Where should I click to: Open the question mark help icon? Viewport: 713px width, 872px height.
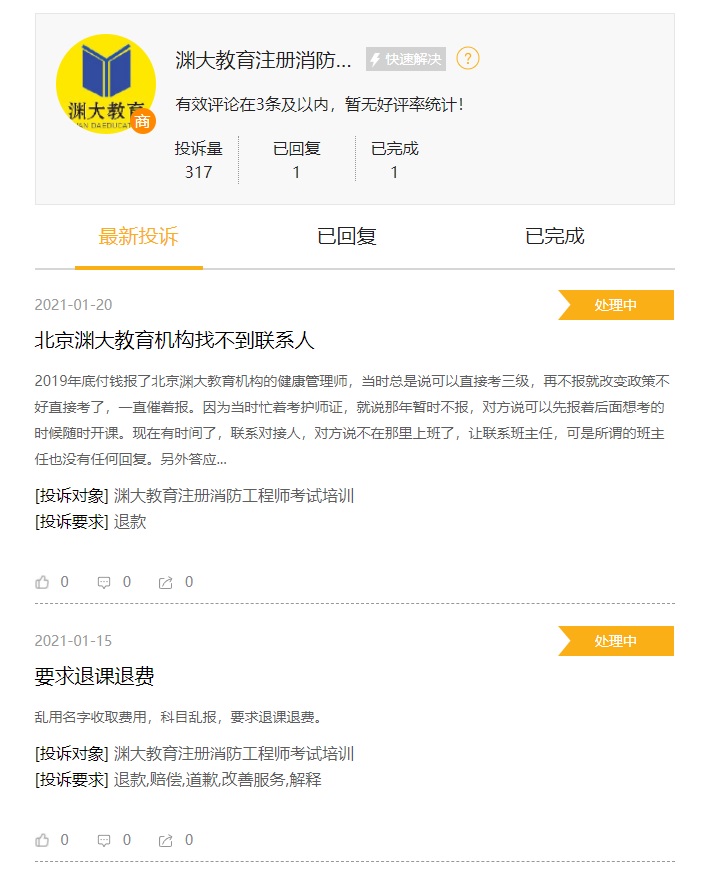point(468,59)
